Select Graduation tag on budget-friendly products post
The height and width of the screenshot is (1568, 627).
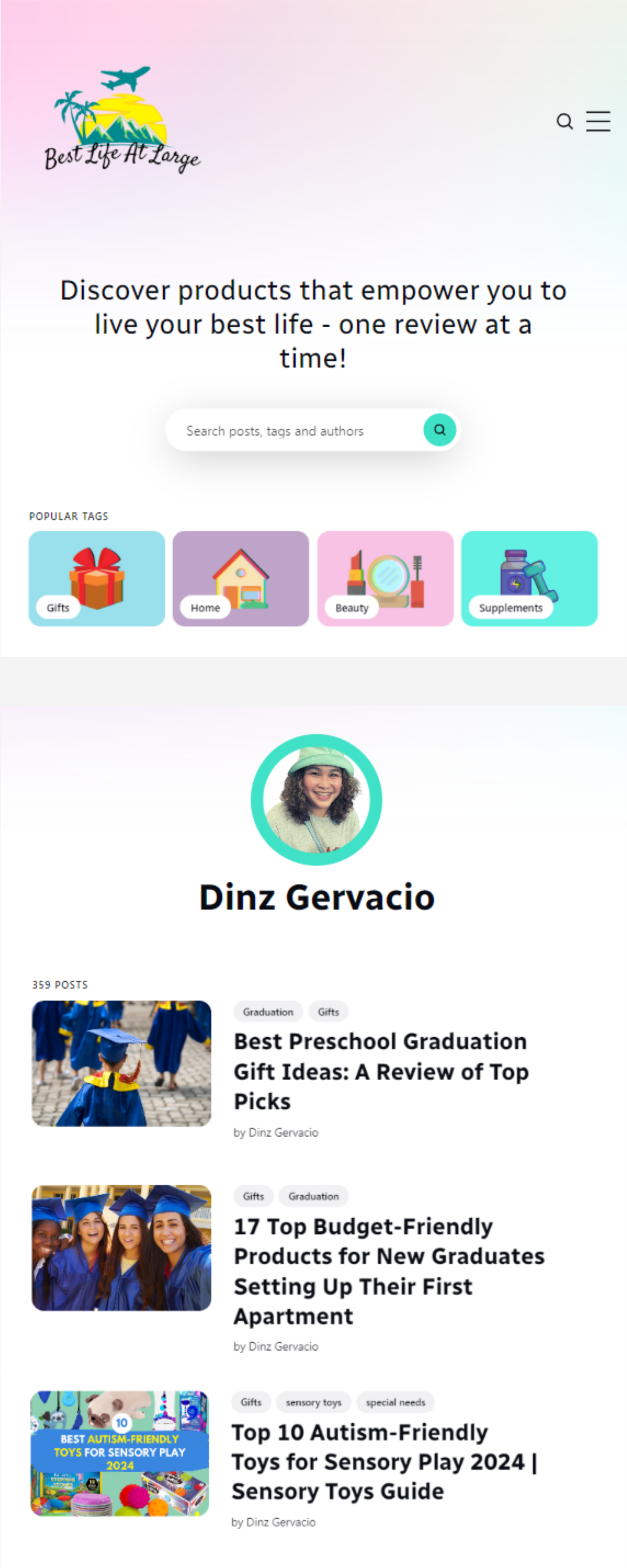coord(313,1196)
